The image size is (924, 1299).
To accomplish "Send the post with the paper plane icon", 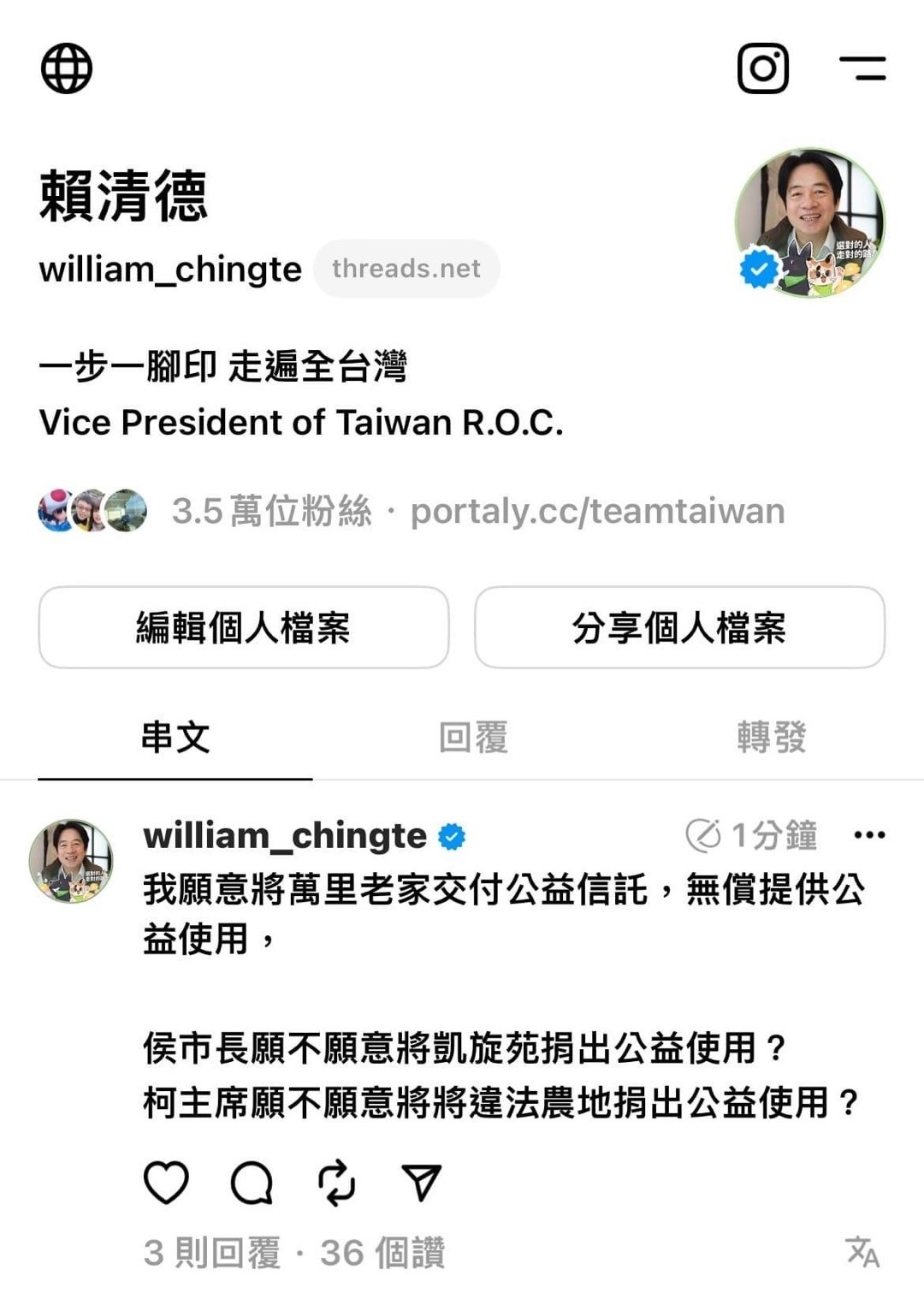I will (421, 1183).
